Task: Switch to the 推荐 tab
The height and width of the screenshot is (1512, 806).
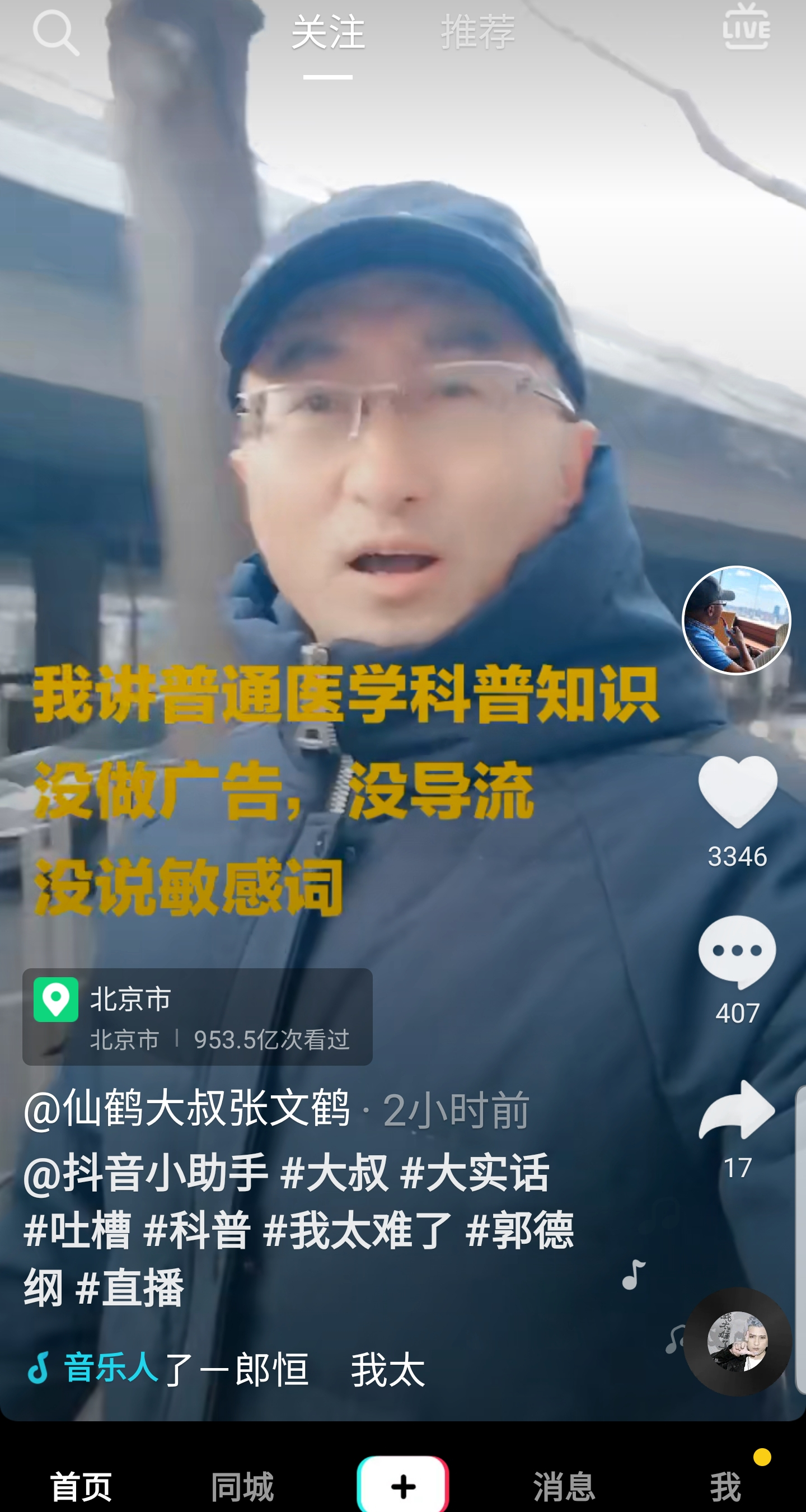Action: coord(478,32)
